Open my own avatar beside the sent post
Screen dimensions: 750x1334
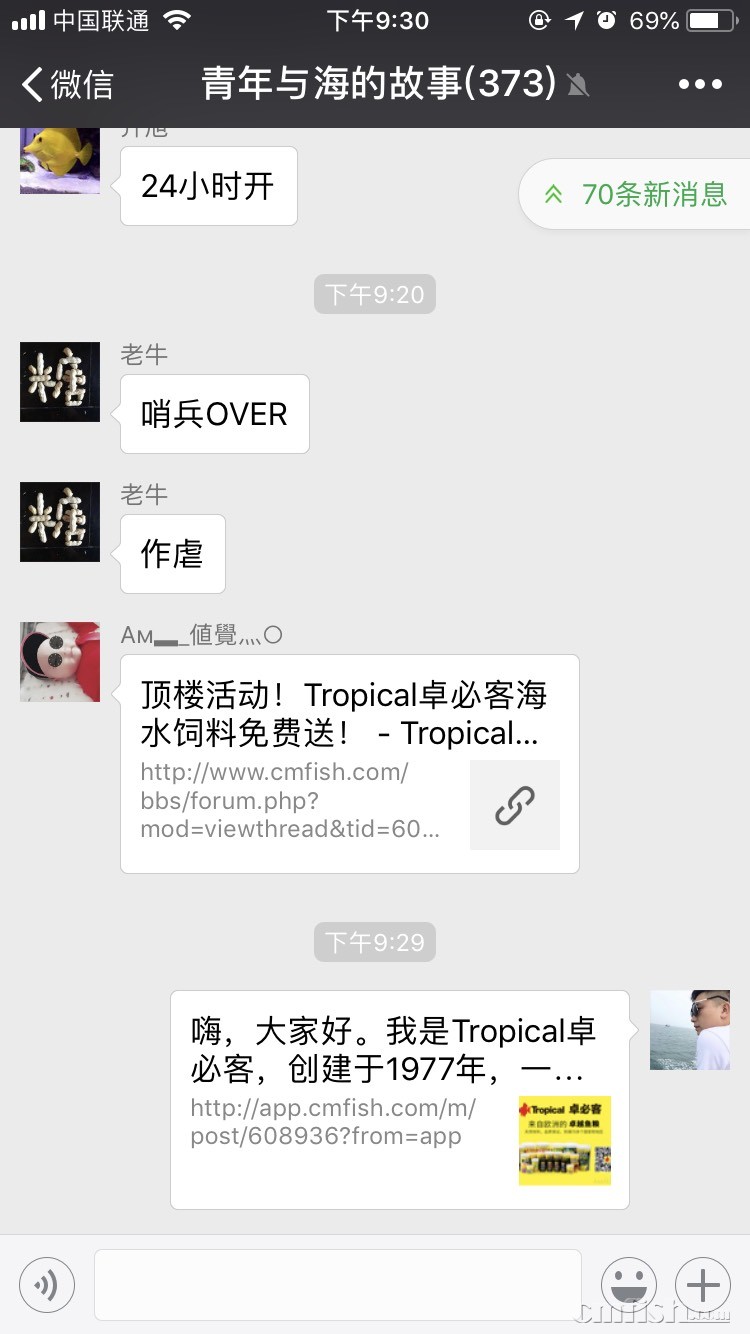(x=690, y=1030)
